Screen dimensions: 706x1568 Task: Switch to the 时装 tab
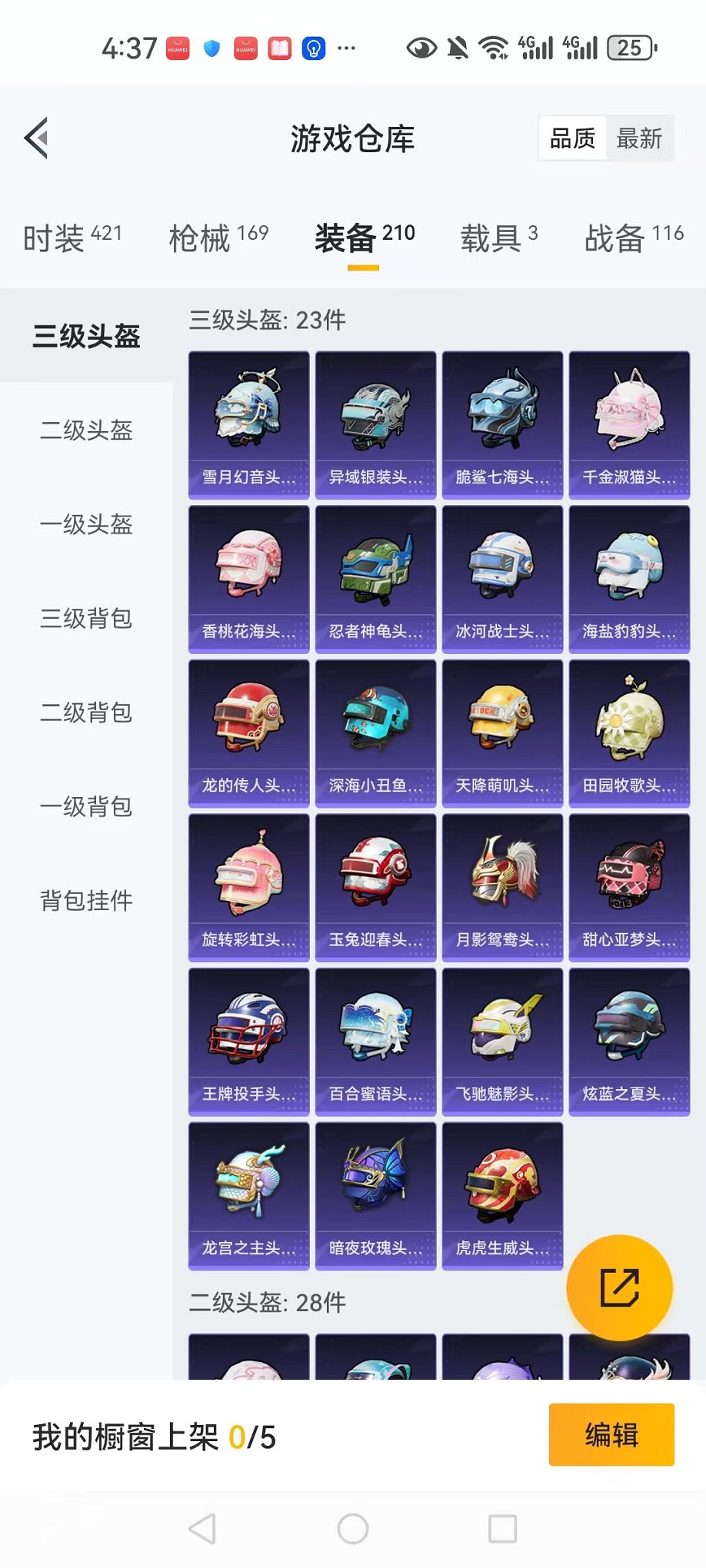coord(72,238)
